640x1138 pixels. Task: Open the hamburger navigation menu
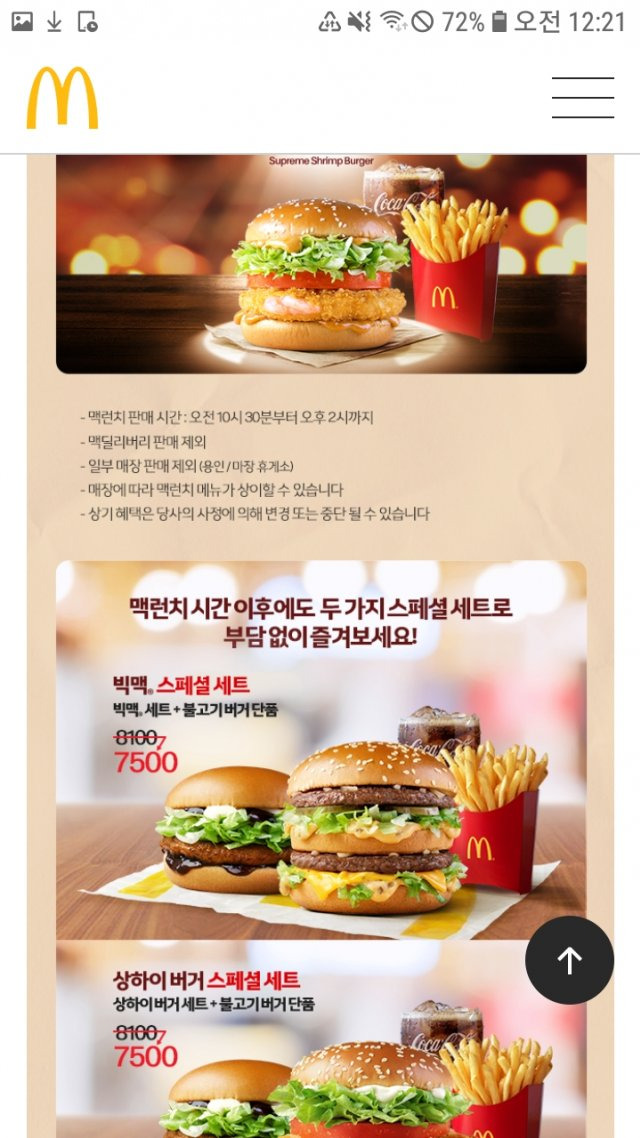[582, 98]
